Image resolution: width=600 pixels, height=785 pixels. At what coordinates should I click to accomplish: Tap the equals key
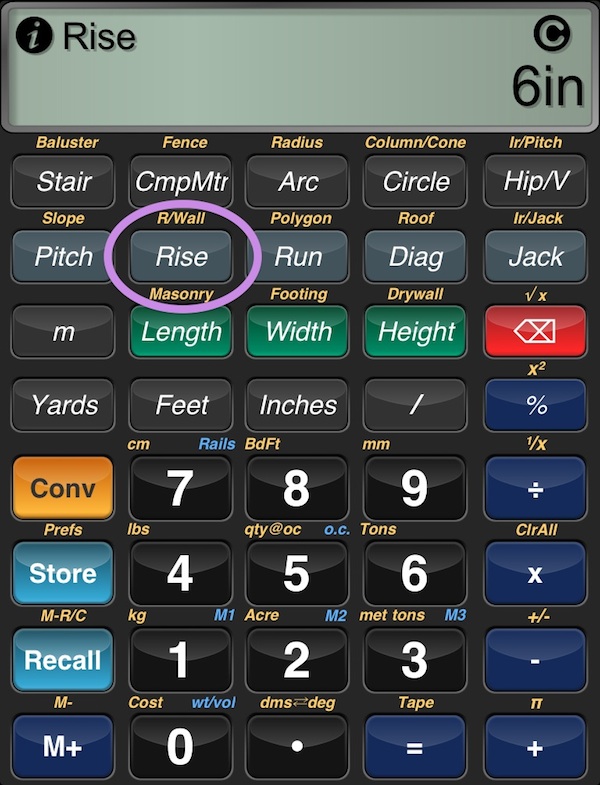[415, 747]
